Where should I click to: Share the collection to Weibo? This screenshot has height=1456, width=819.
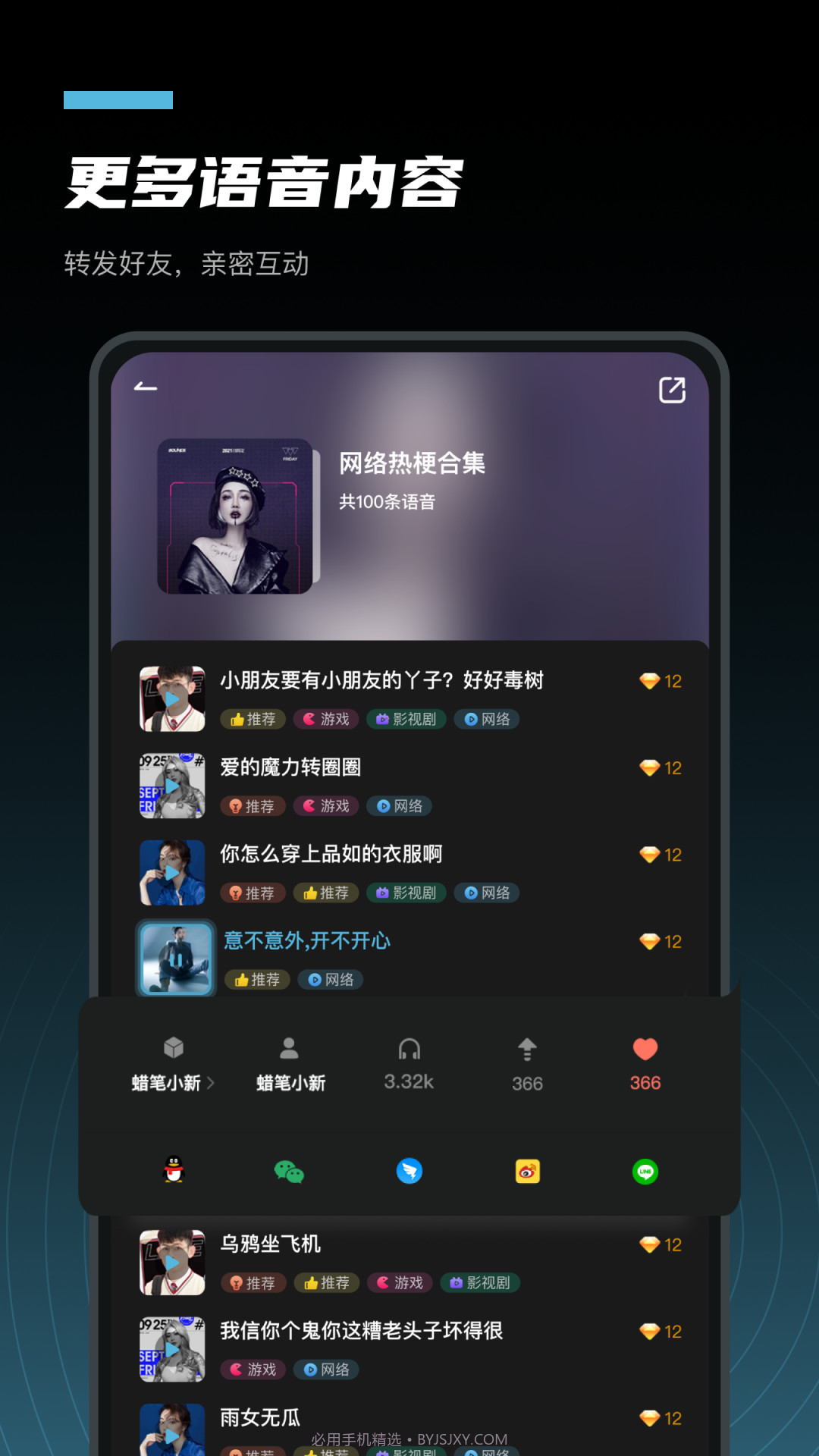(527, 1172)
